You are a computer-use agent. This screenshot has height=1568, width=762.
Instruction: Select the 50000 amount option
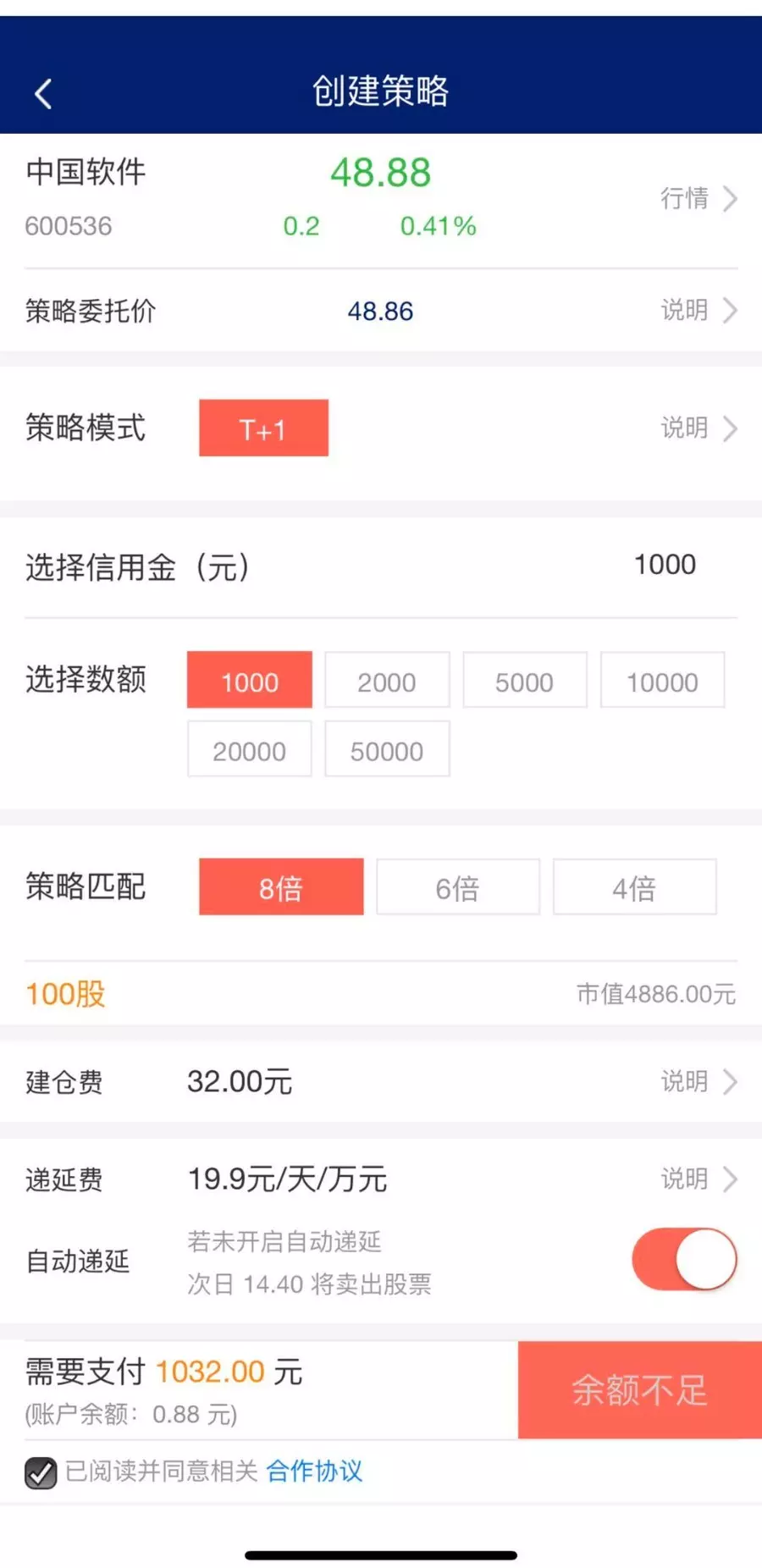[387, 750]
